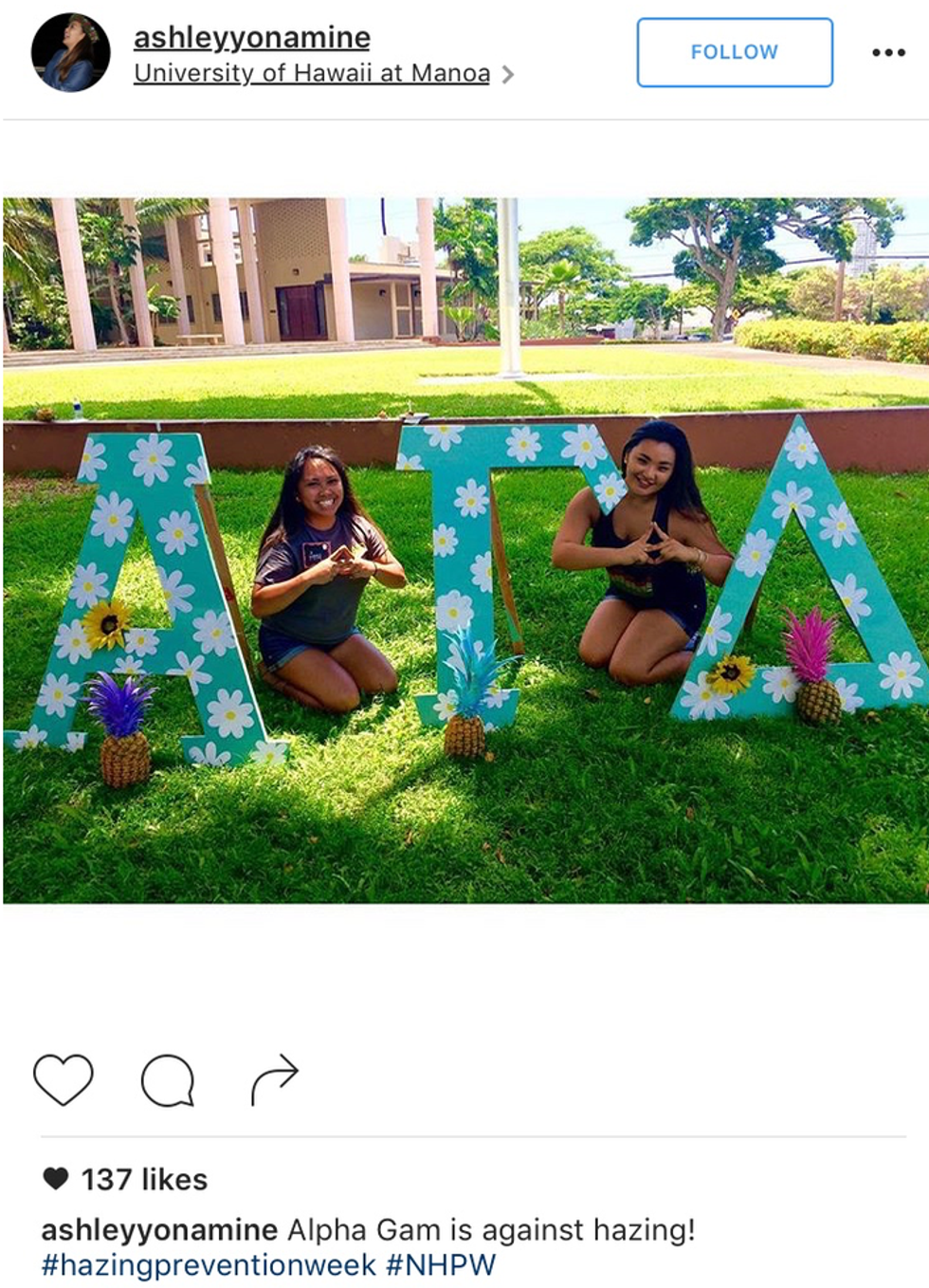Share this post using the arrow icon
929x1288 pixels.
(x=275, y=1079)
